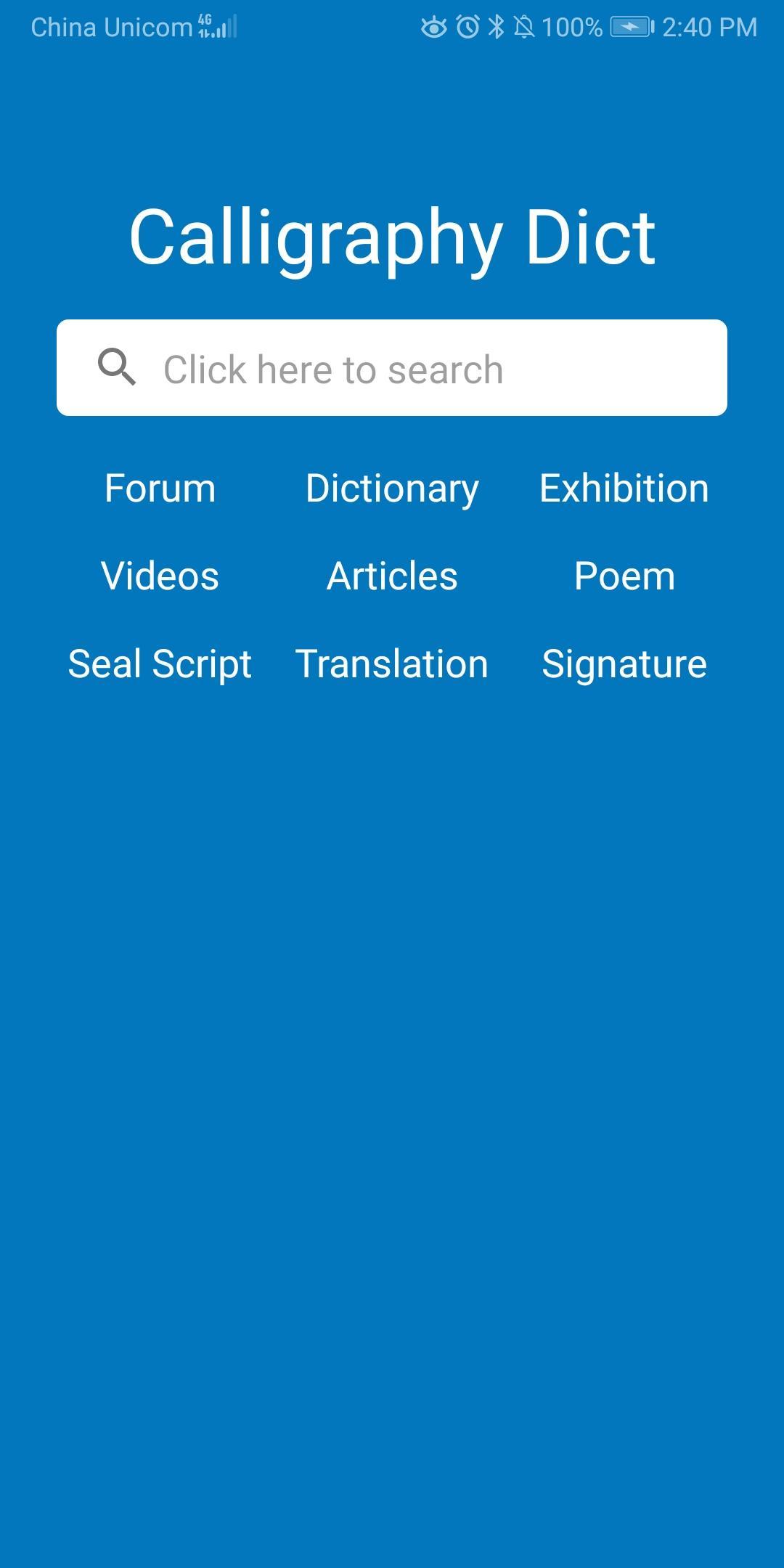The image size is (784, 1568).
Task: Open the Signature section
Action: (624, 663)
